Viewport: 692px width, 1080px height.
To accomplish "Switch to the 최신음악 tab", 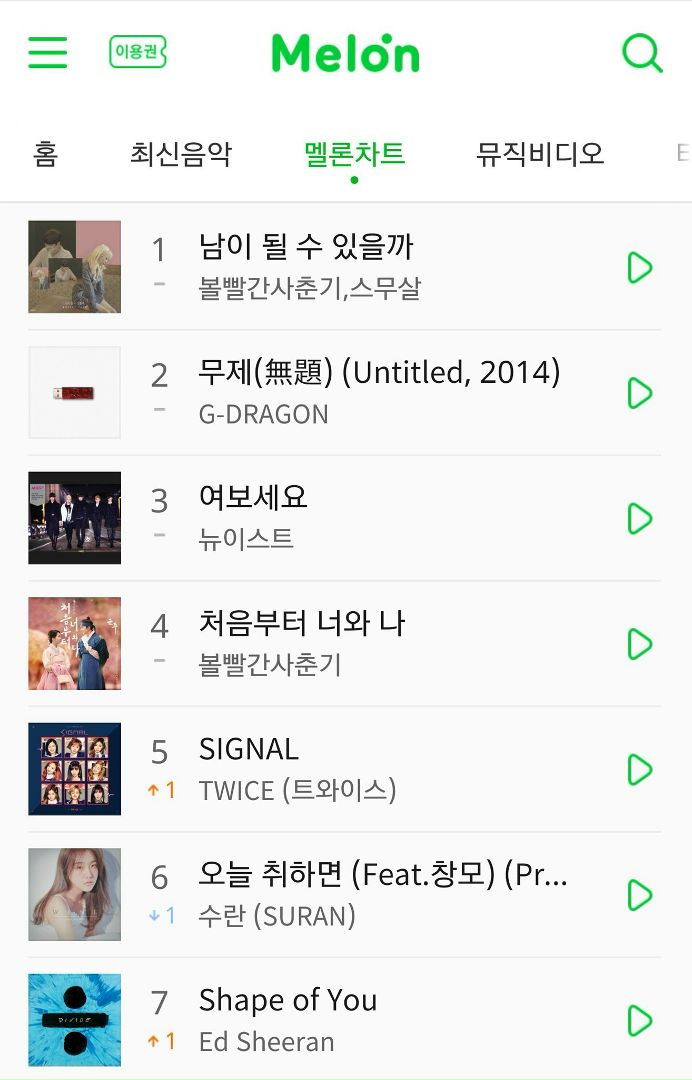I will [180, 154].
